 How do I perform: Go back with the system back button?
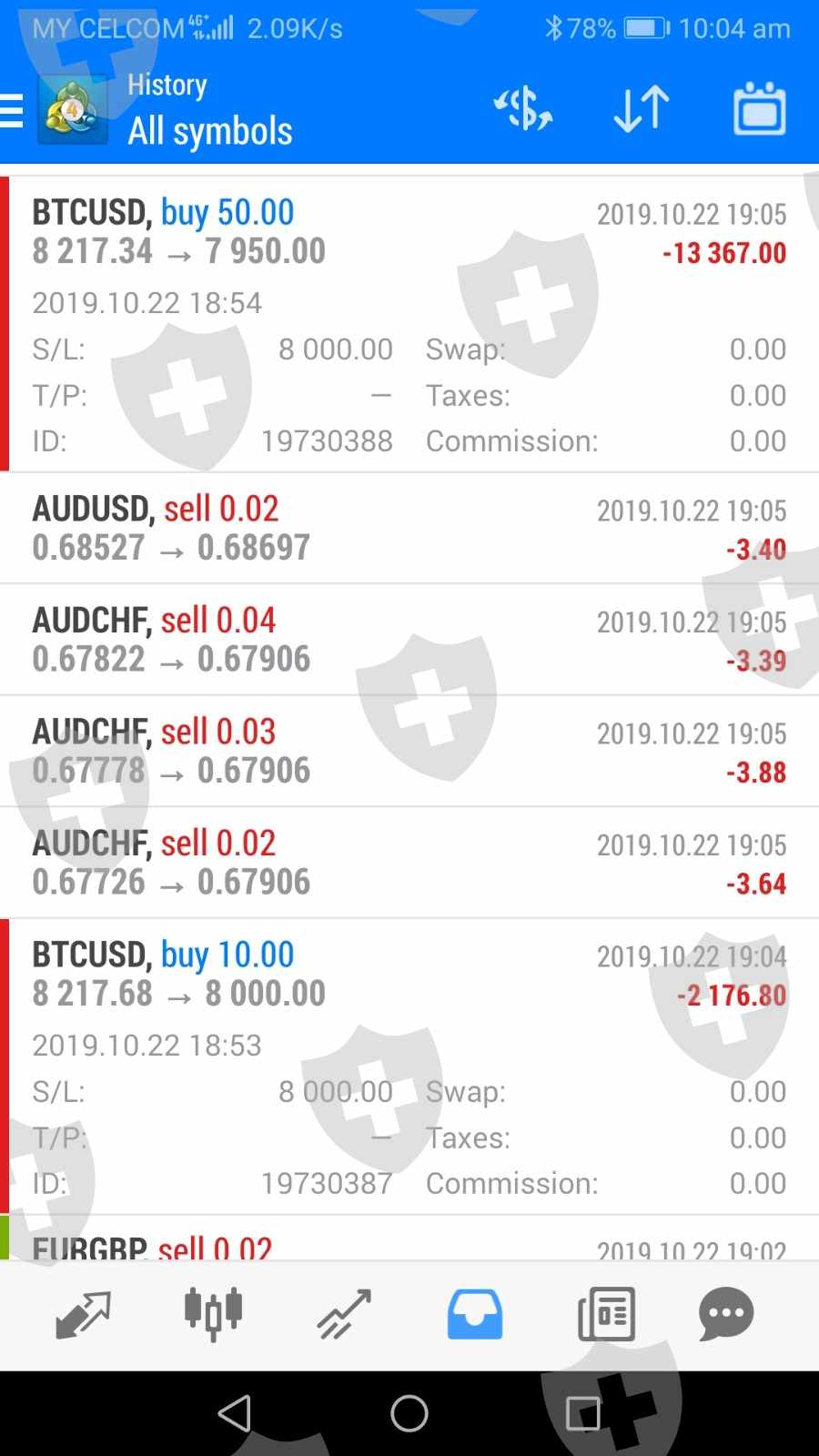click(235, 1413)
